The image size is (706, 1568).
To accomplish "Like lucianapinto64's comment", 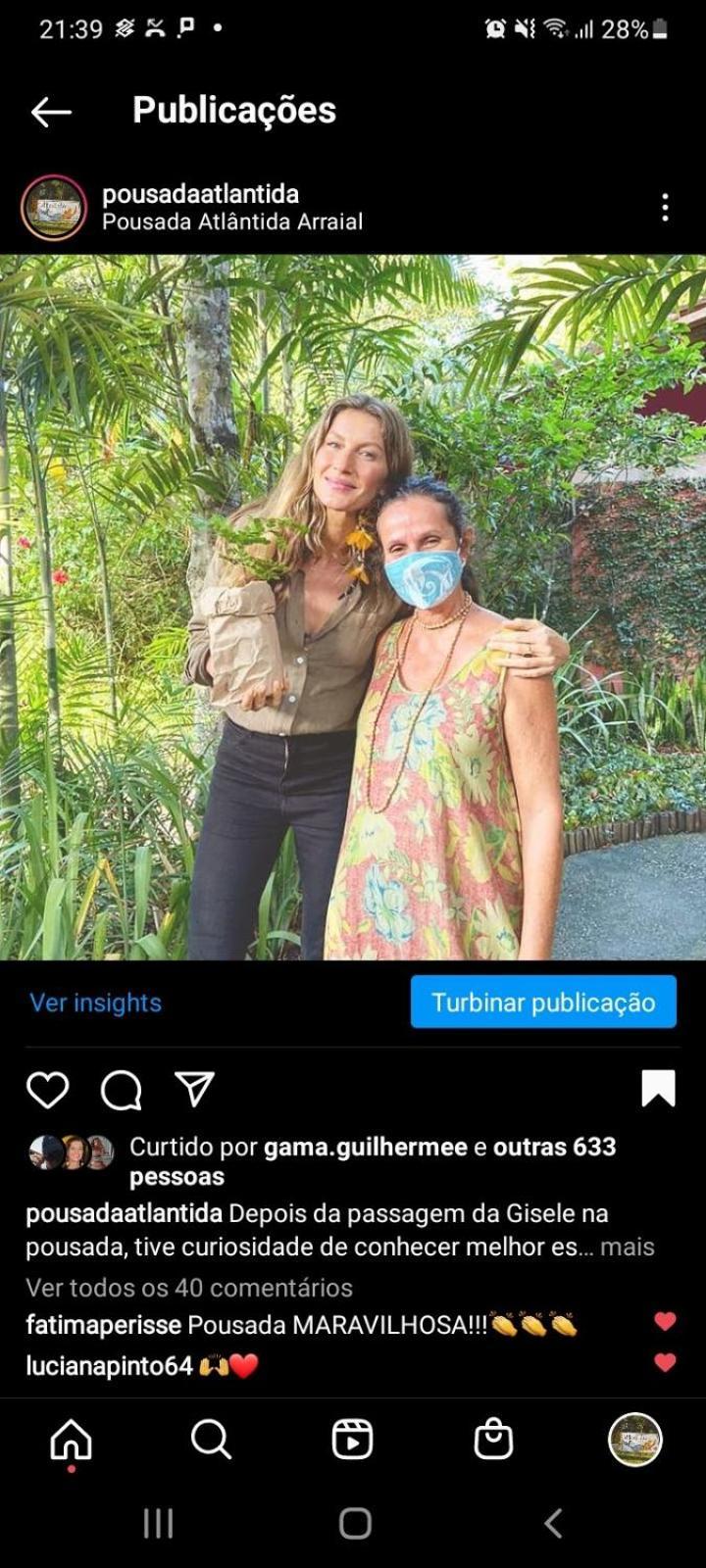I will tap(665, 1362).
